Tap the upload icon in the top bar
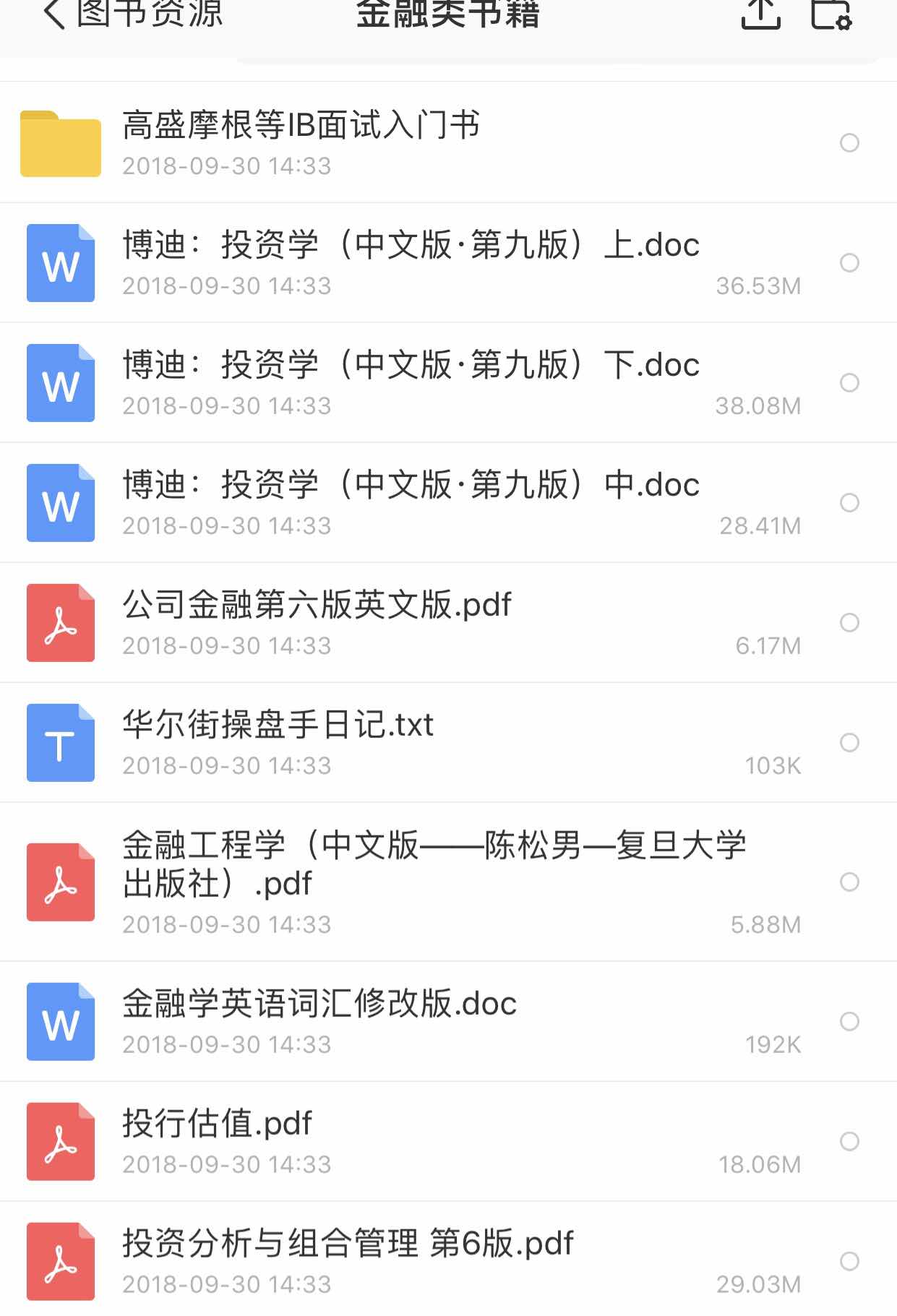The width and height of the screenshot is (897, 1316). pos(760,13)
